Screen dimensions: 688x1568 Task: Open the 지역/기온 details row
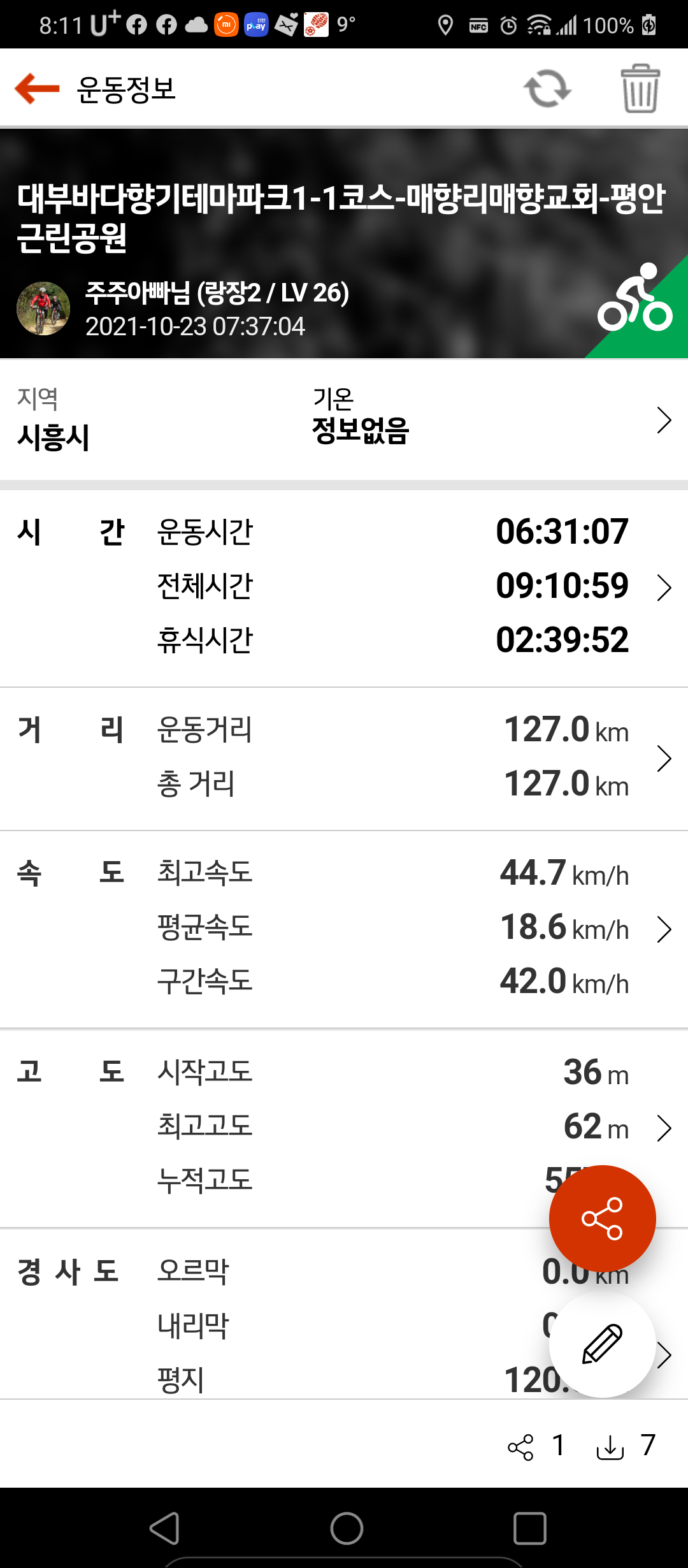663,421
